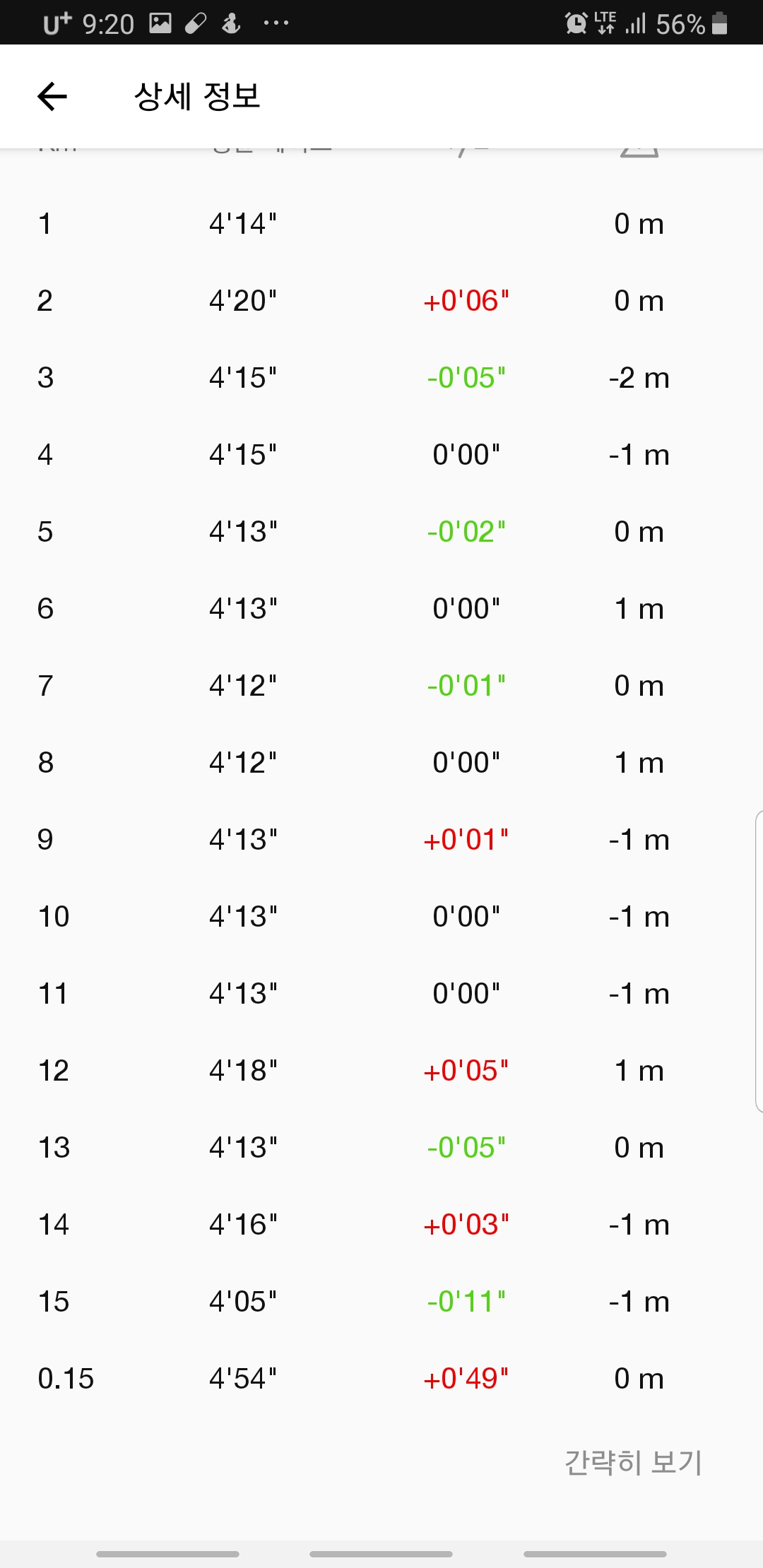Go back using the arrow icon
The height and width of the screenshot is (1568, 763).
(52, 97)
